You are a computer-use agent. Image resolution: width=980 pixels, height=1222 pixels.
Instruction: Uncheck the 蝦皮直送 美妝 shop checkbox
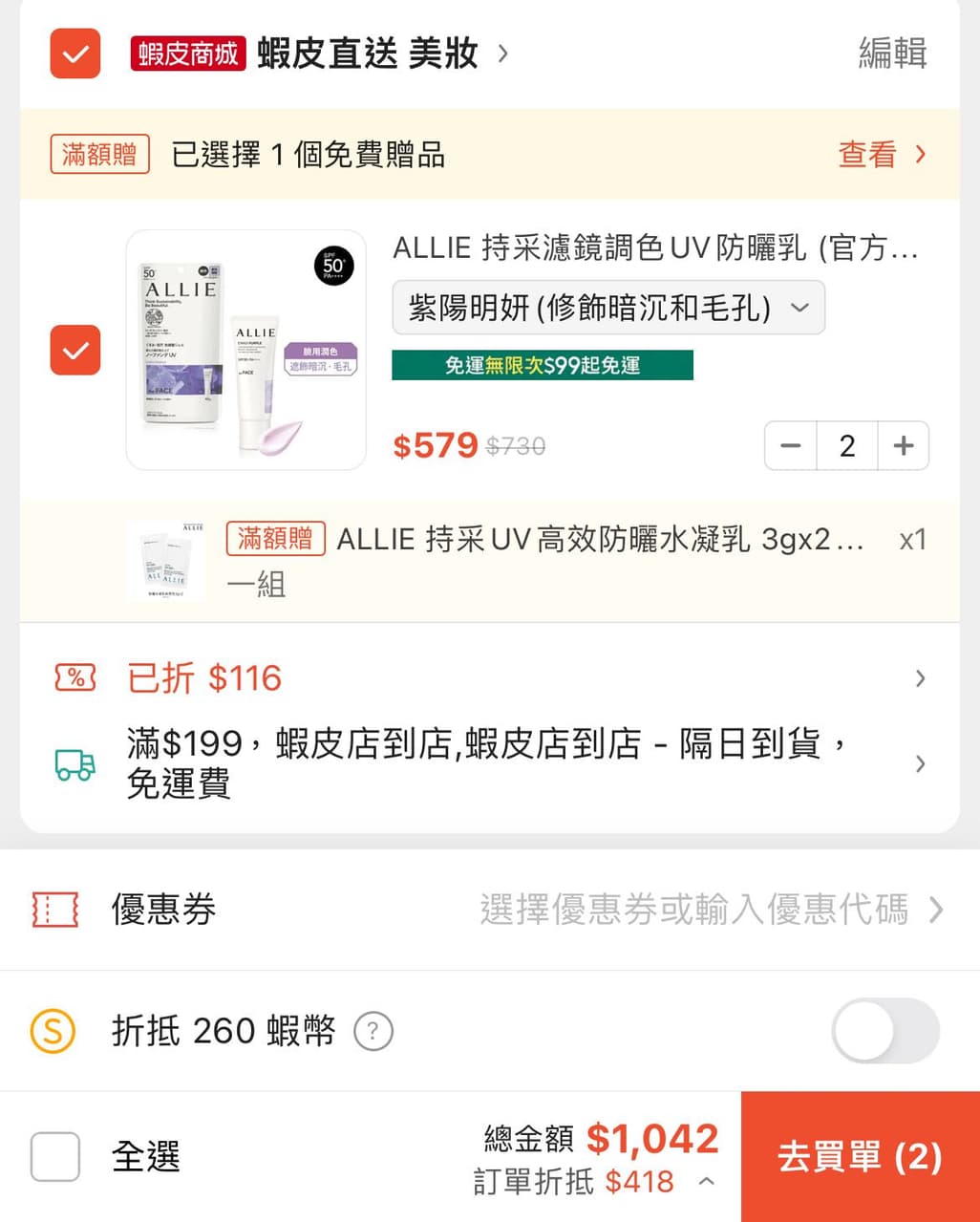75,54
